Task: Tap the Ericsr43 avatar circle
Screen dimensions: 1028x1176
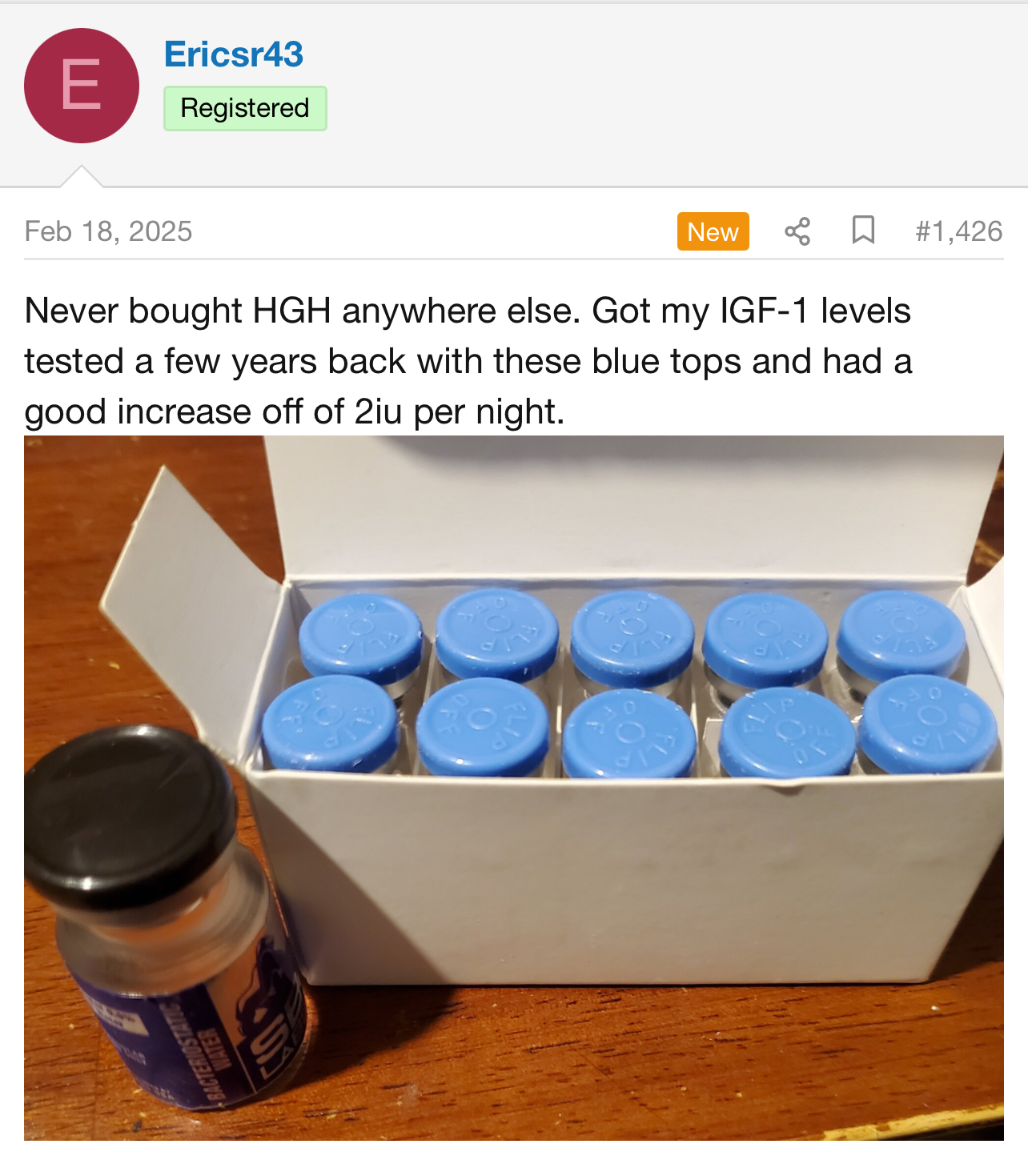Action: pos(82,86)
